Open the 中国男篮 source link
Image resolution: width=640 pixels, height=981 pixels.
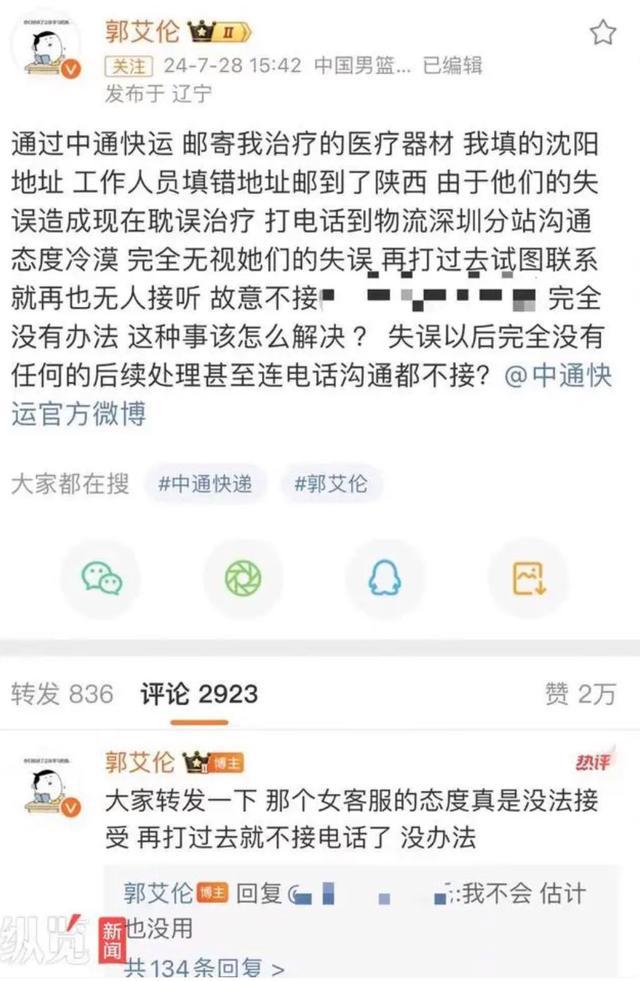pyautogui.click(x=361, y=67)
